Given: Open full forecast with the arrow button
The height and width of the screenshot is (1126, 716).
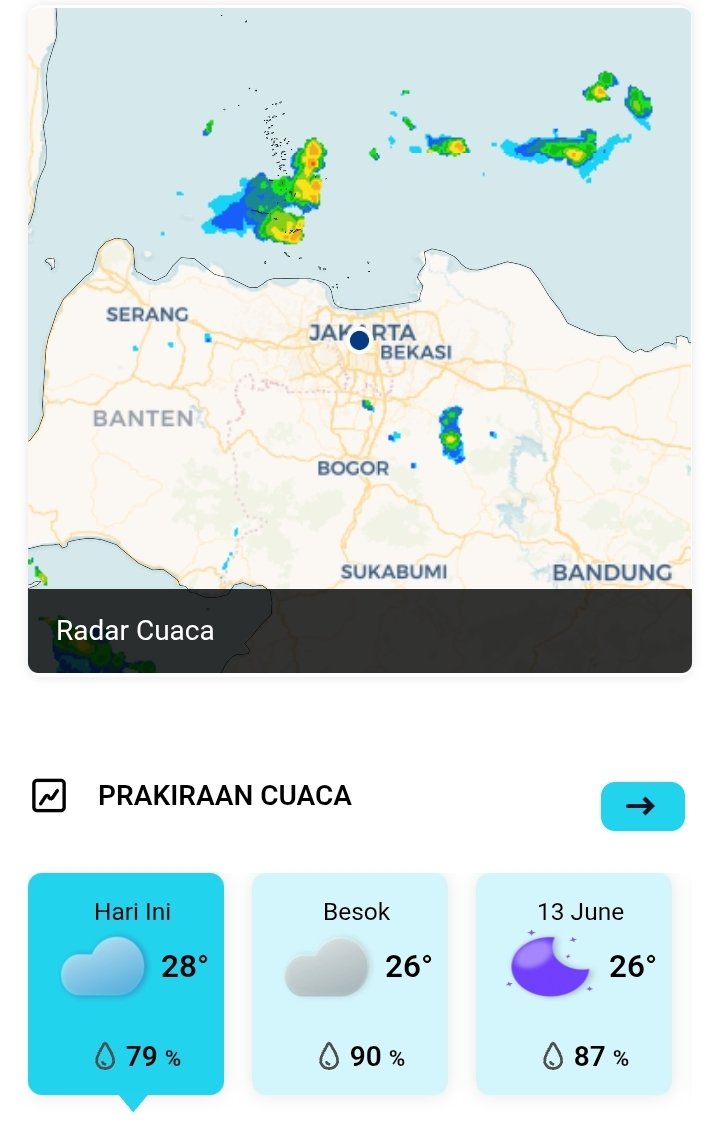Looking at the screenshot, I should pos(642,806).
